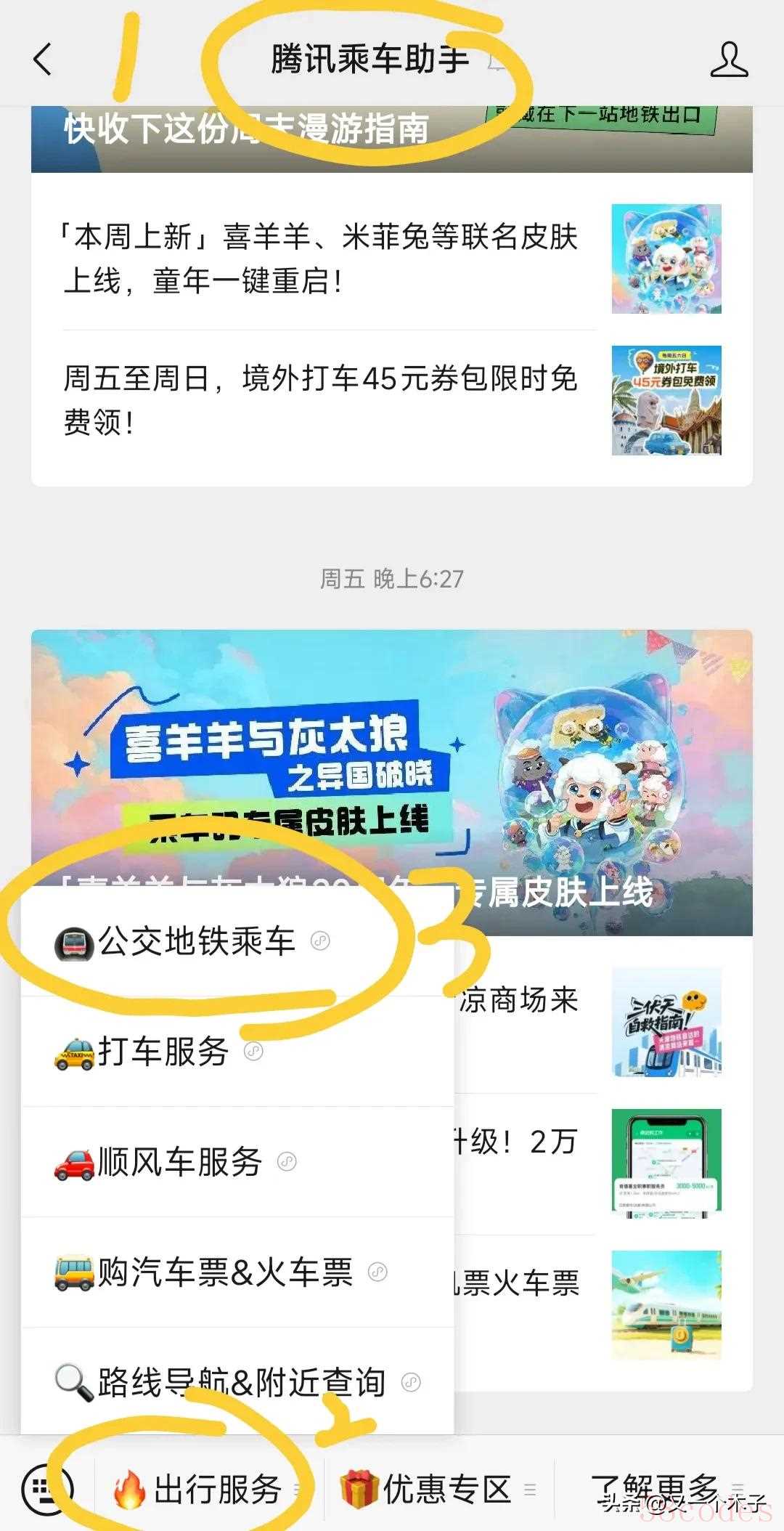784x1531 pixels.
Task: Choose 打车服务 in the popup menu
Action: [x=163, y=1052]
